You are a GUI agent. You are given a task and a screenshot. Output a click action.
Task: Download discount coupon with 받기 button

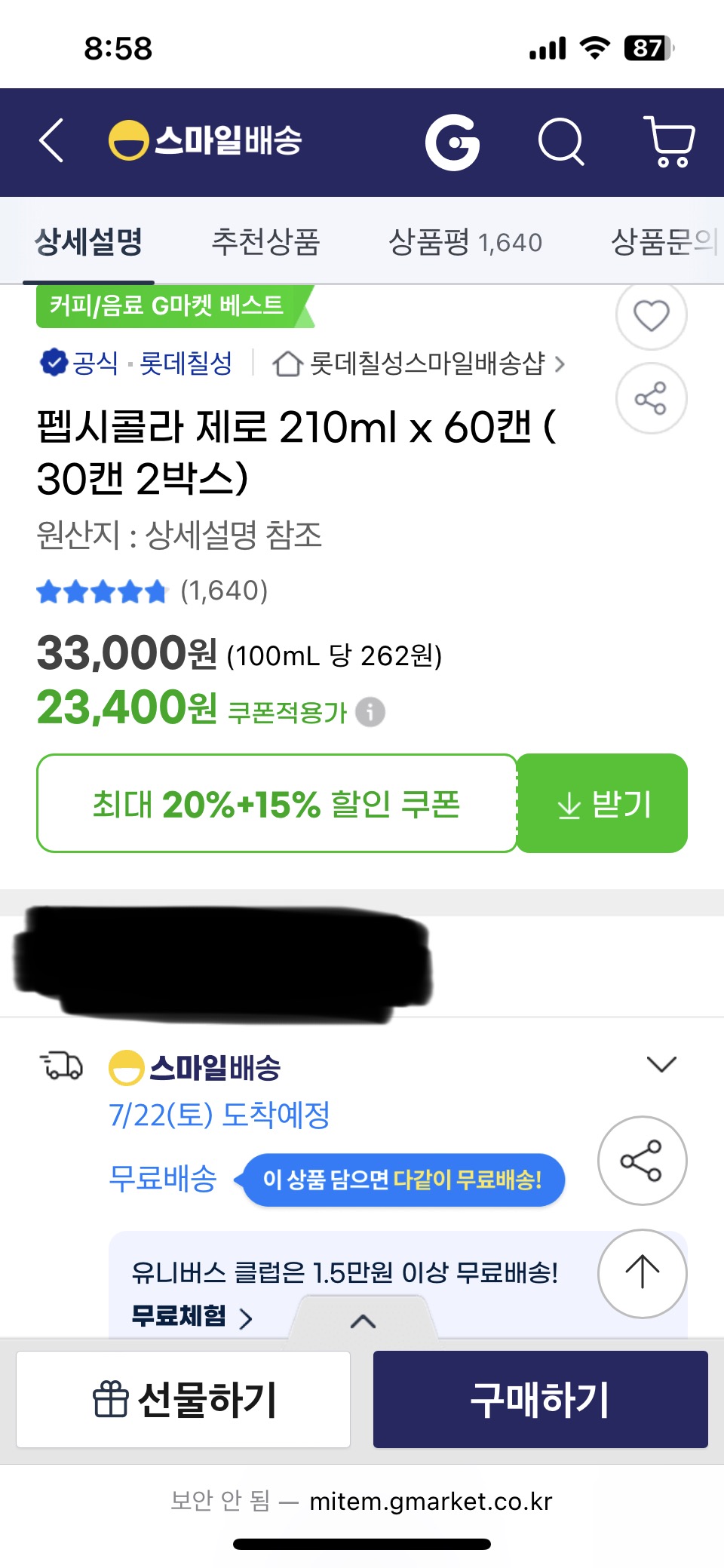(x=603, y=804)
